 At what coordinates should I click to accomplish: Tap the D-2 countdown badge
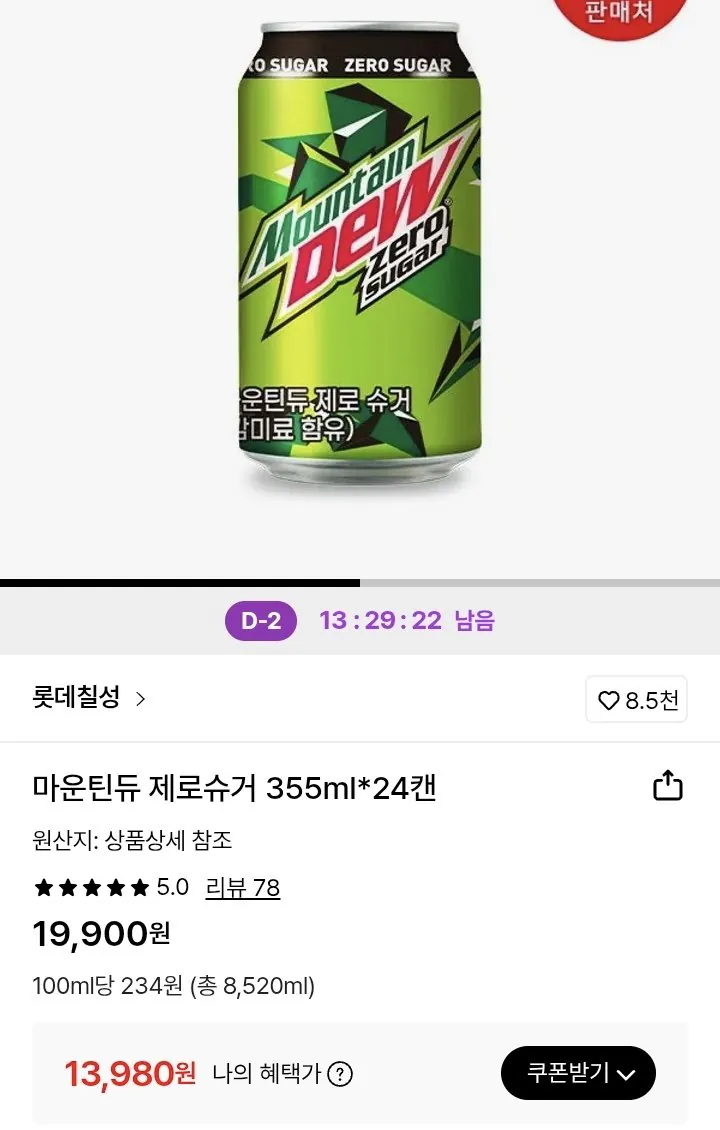coord(261,621)
